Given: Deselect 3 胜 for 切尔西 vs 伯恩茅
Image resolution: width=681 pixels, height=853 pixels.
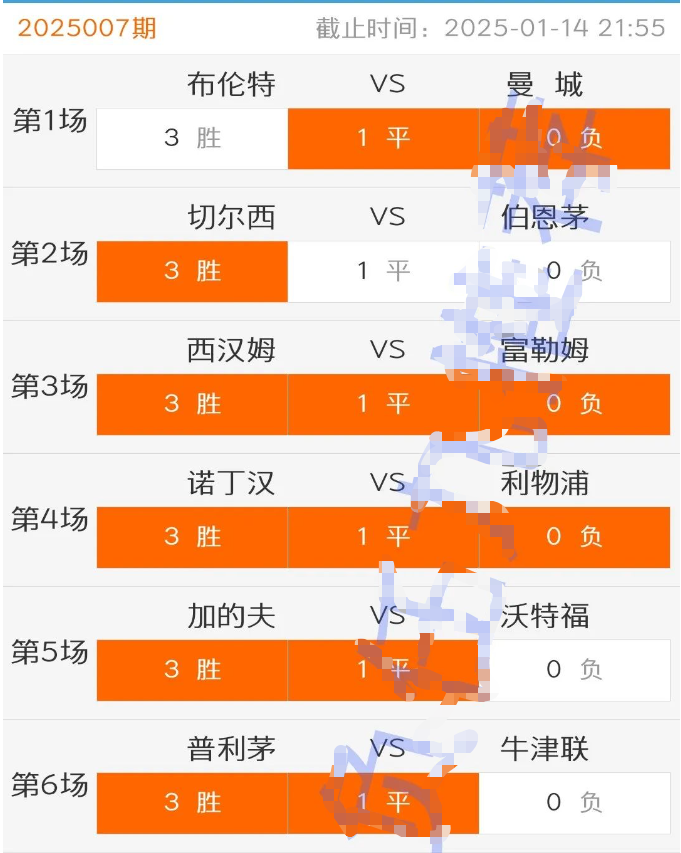Looking at the screenshot, I should [192, 271].
